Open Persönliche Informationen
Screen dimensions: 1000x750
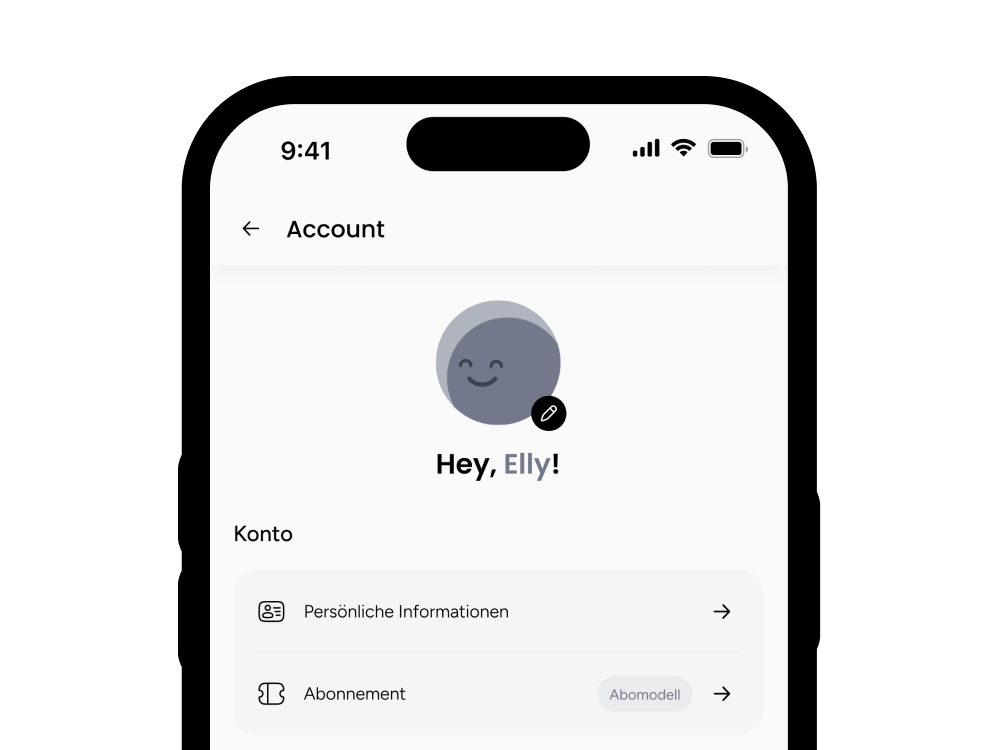(497, 612)
